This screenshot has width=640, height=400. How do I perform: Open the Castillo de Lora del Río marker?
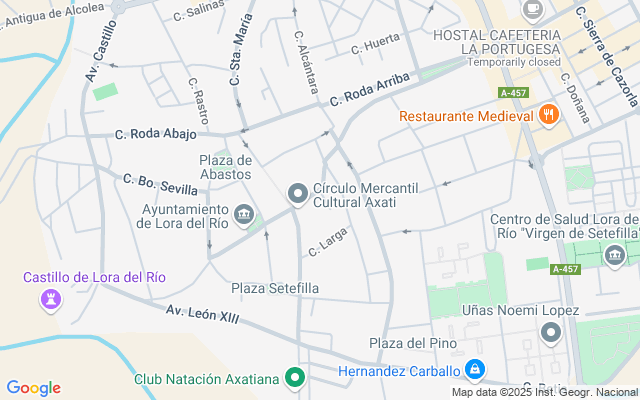tap(51, 300)
